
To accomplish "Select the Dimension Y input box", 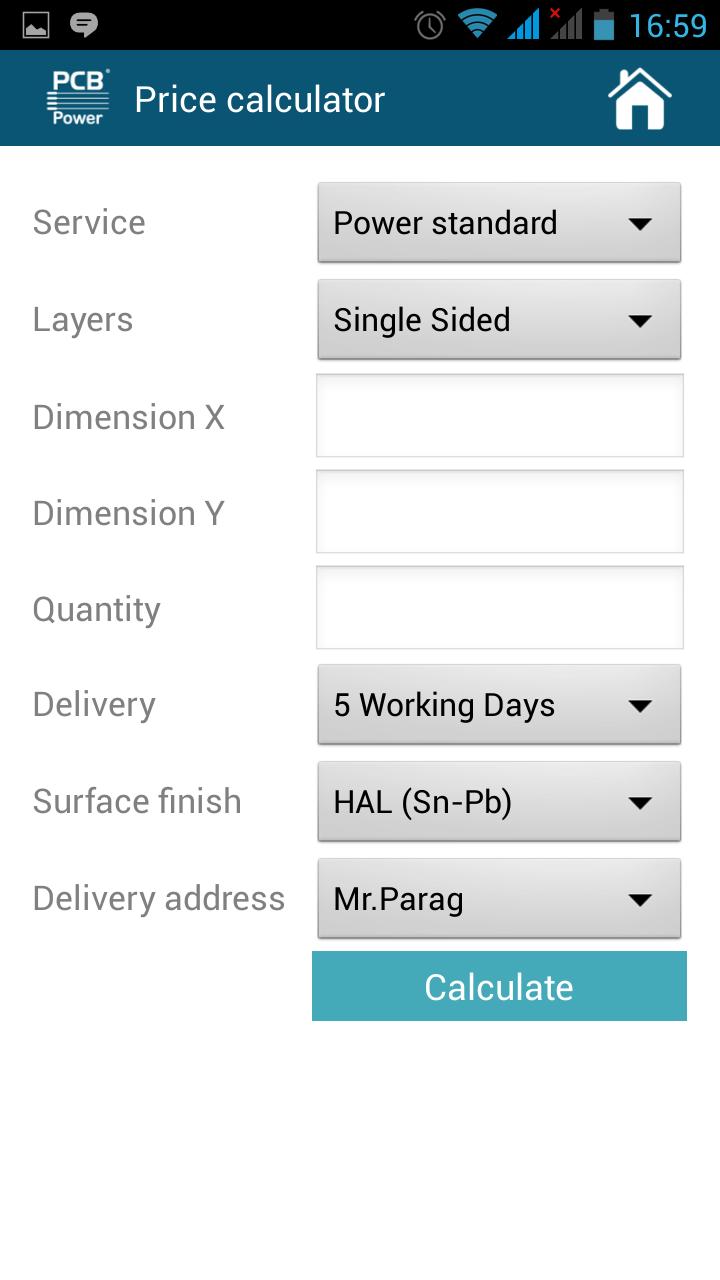I will [499, 512].
